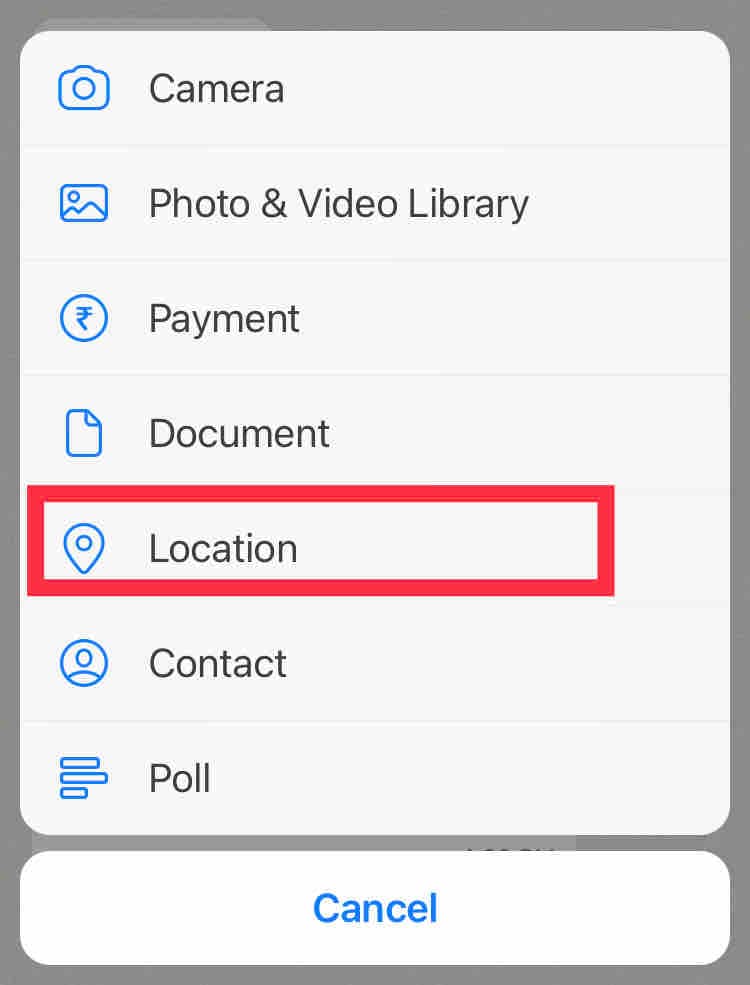
Task: Select the Payment option
Action: pos(224,319)
